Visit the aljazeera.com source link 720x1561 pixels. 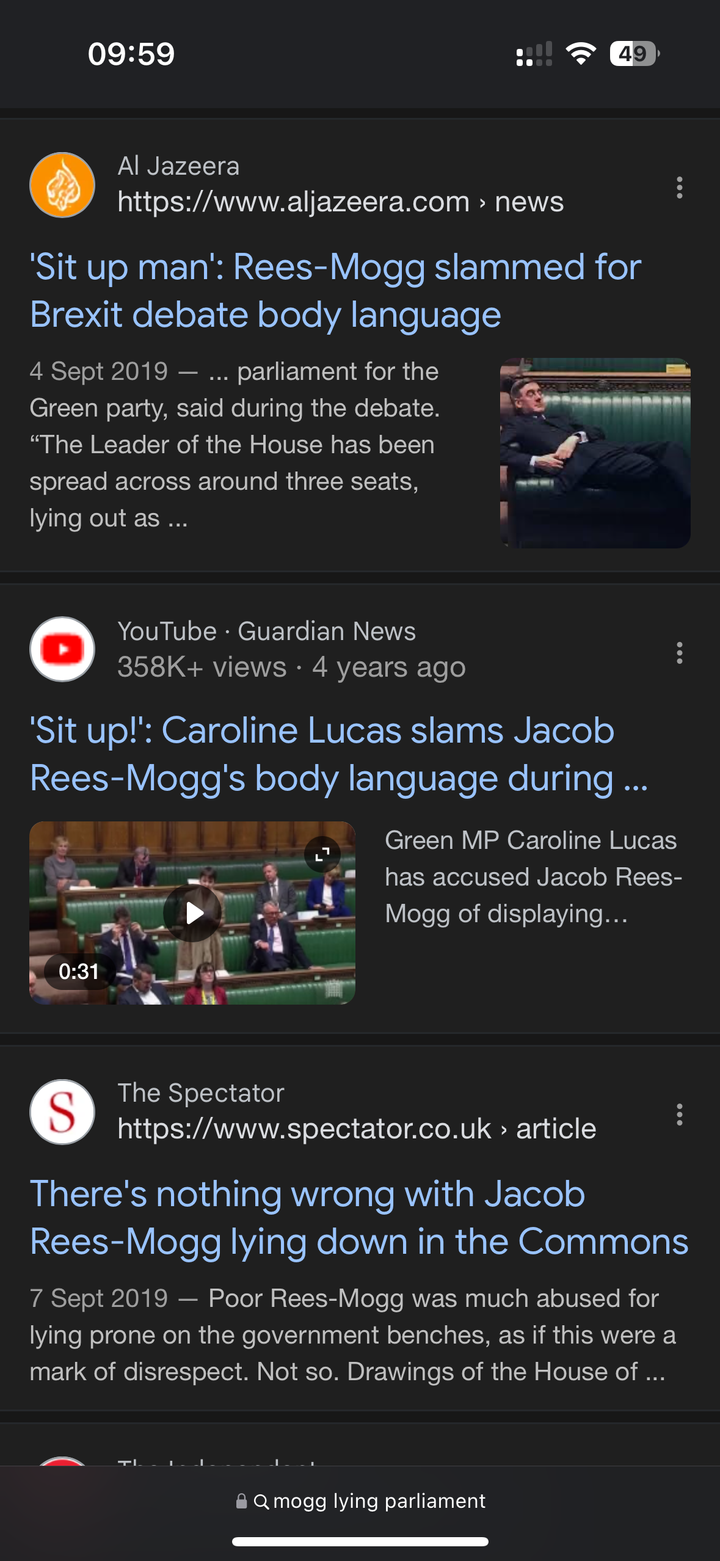(340, 202)
